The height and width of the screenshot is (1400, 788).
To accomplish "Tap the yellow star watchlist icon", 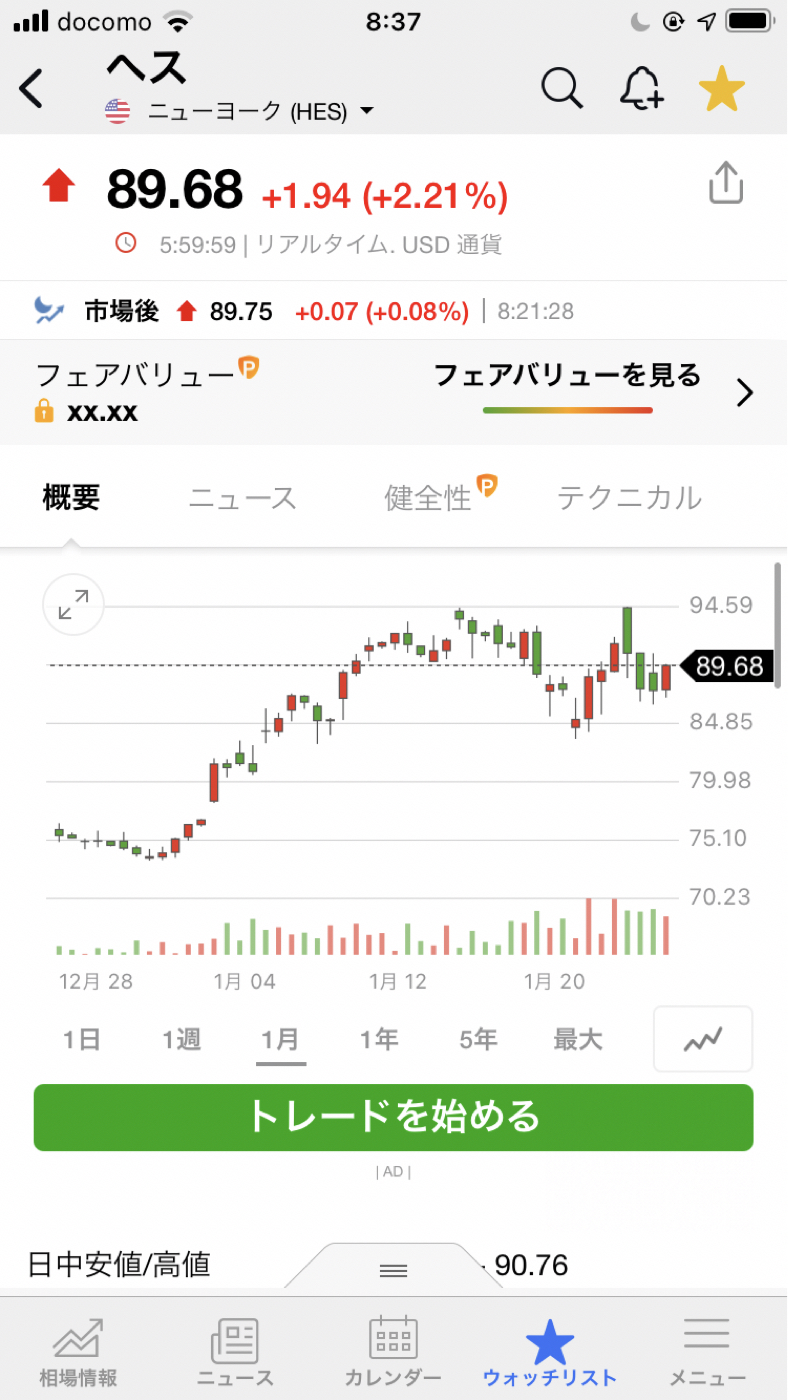I will click(x=722, y=88).
